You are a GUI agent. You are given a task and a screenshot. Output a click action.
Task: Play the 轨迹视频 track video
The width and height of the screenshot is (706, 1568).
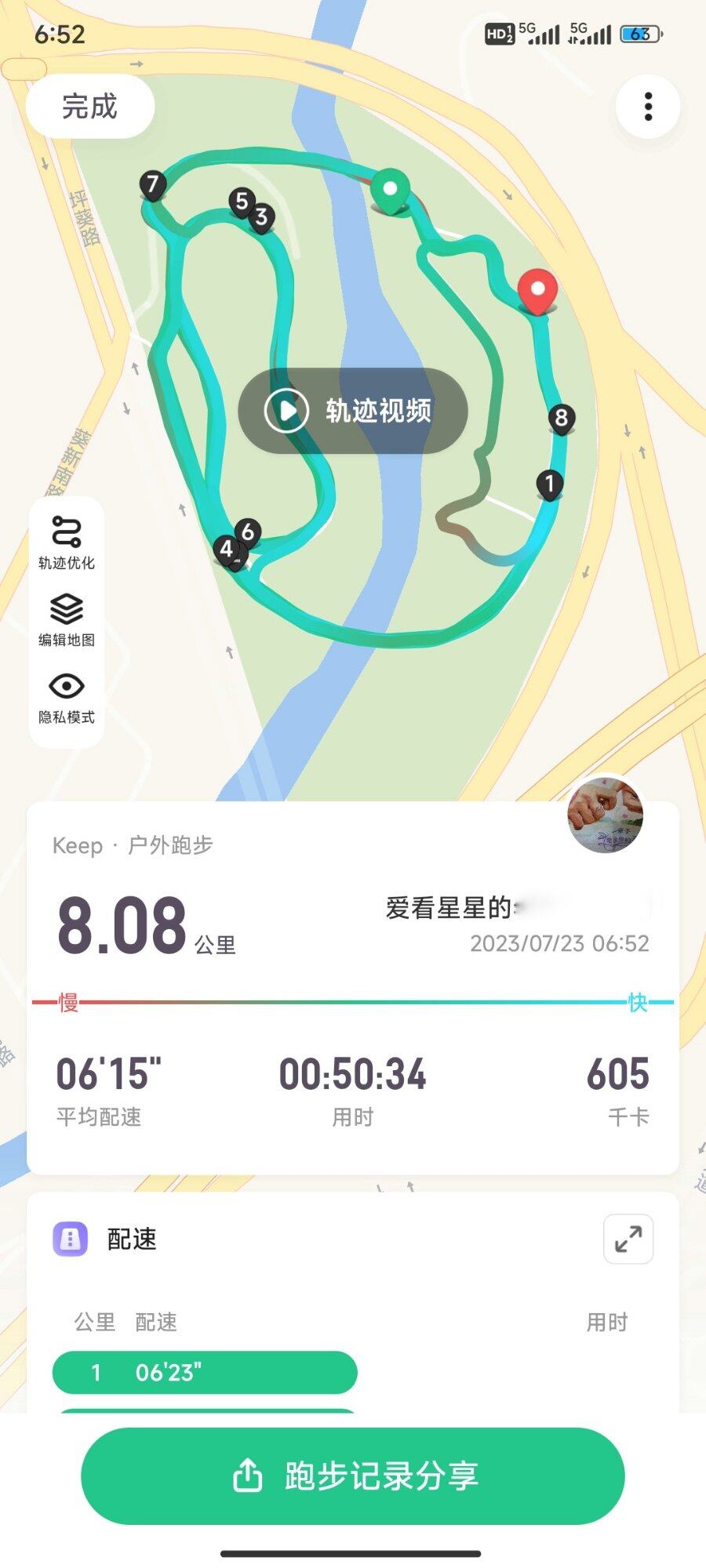pyautogui.click(x=353, y=411)
